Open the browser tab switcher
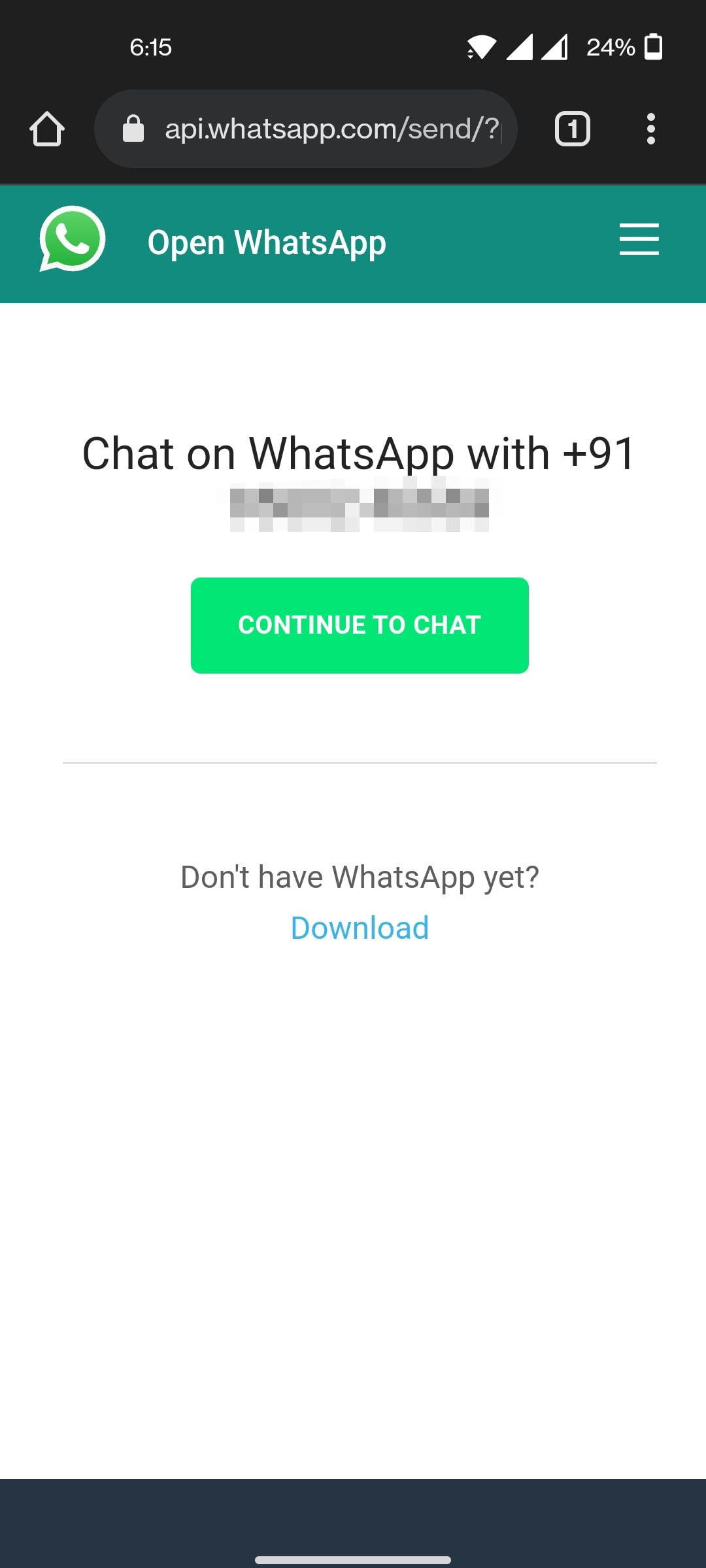Screen dimensions: 706x1568 (572, 129)
